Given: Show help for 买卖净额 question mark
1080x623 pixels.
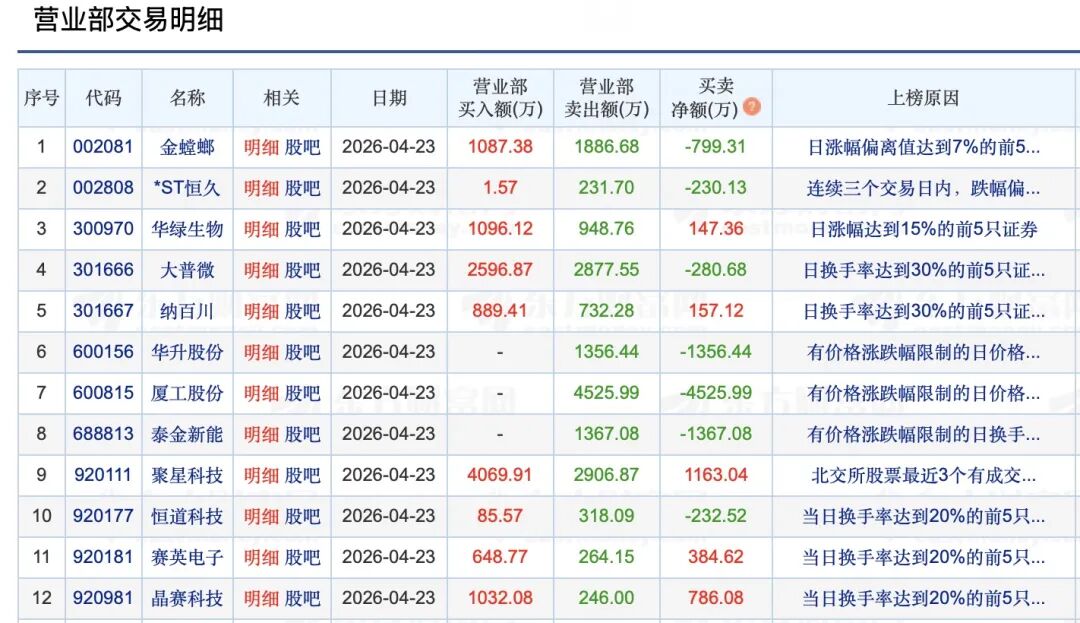Looking at the screenshot, I should pos(752,107).
